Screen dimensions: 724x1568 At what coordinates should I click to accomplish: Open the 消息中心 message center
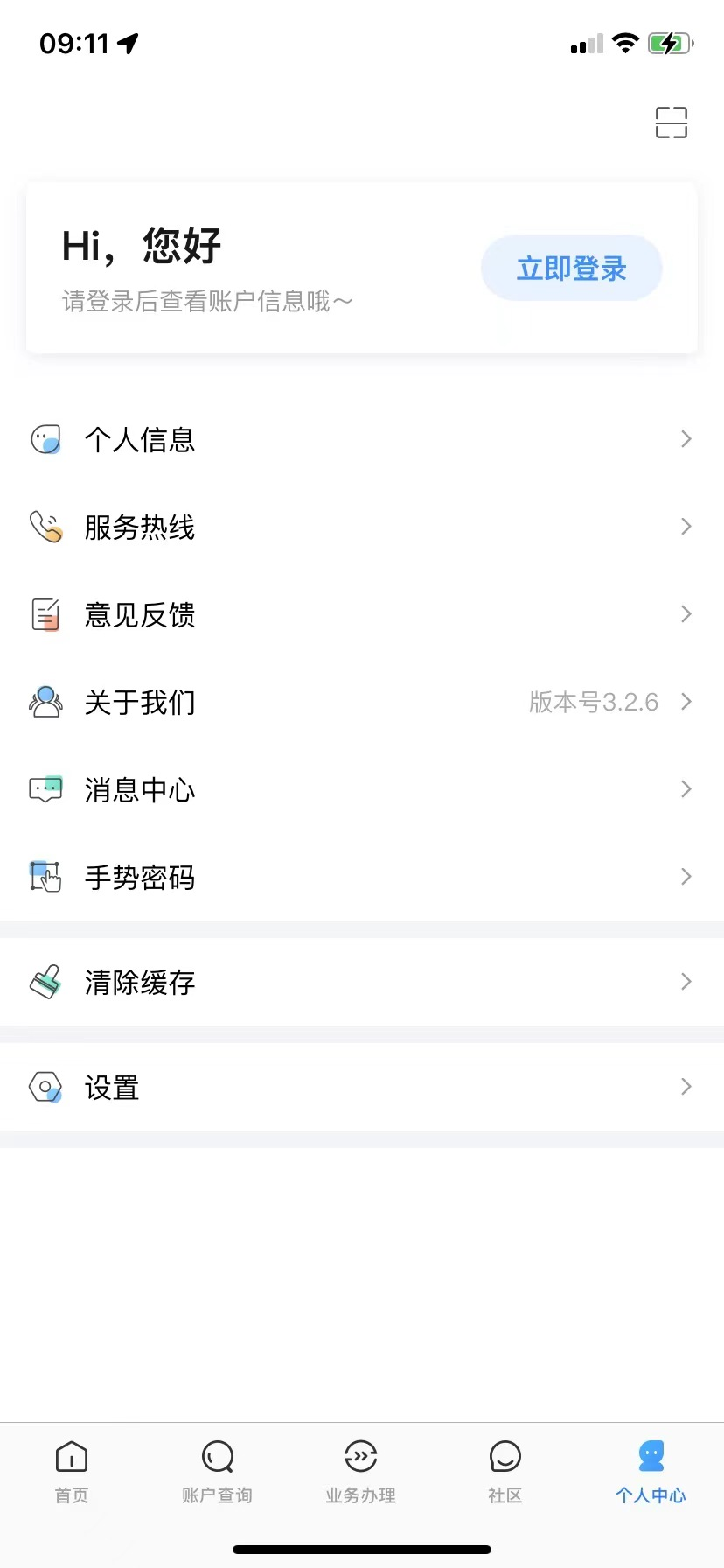(362, 789)
